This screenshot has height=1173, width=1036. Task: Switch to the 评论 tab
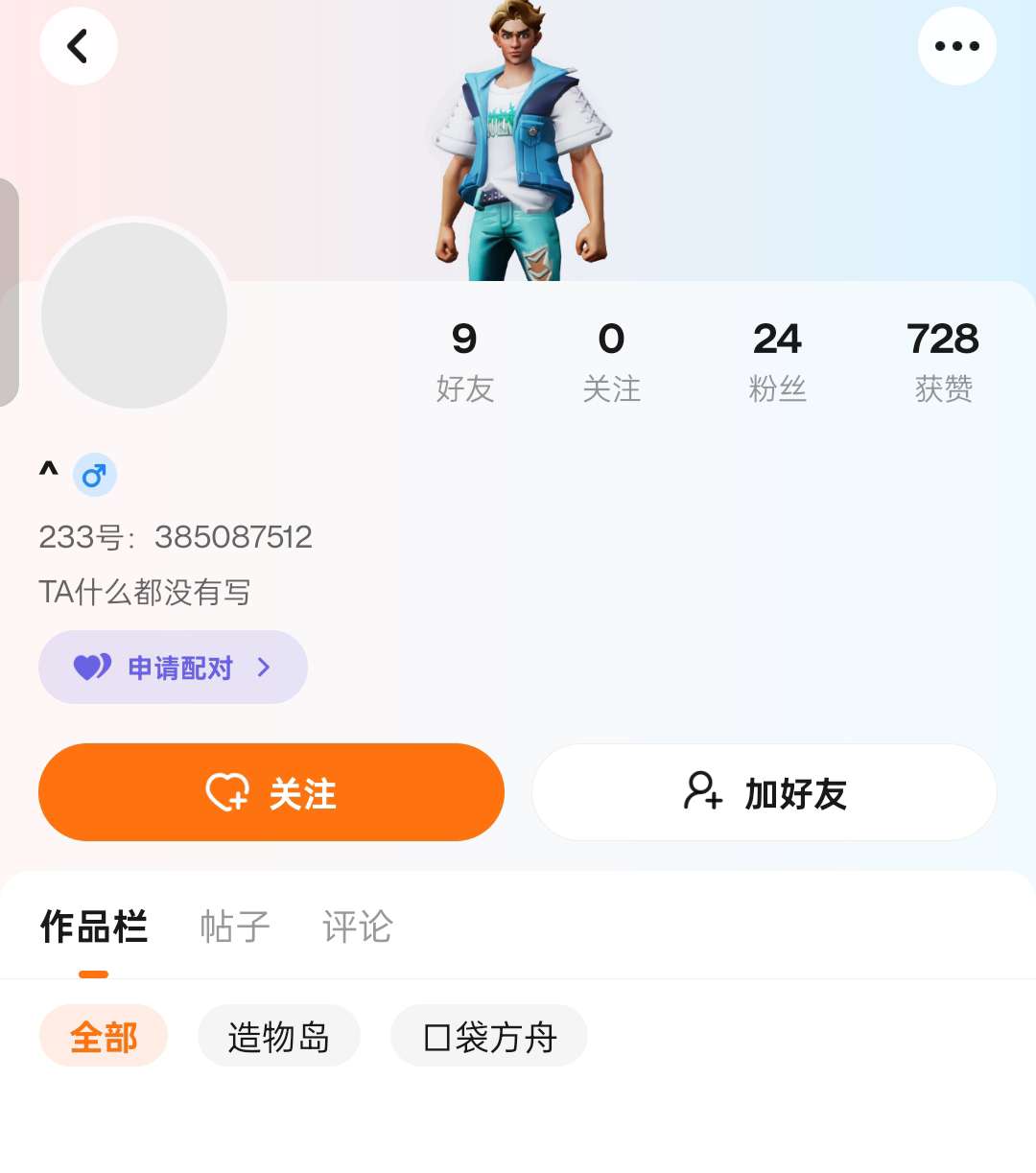[x=357, y=927]
